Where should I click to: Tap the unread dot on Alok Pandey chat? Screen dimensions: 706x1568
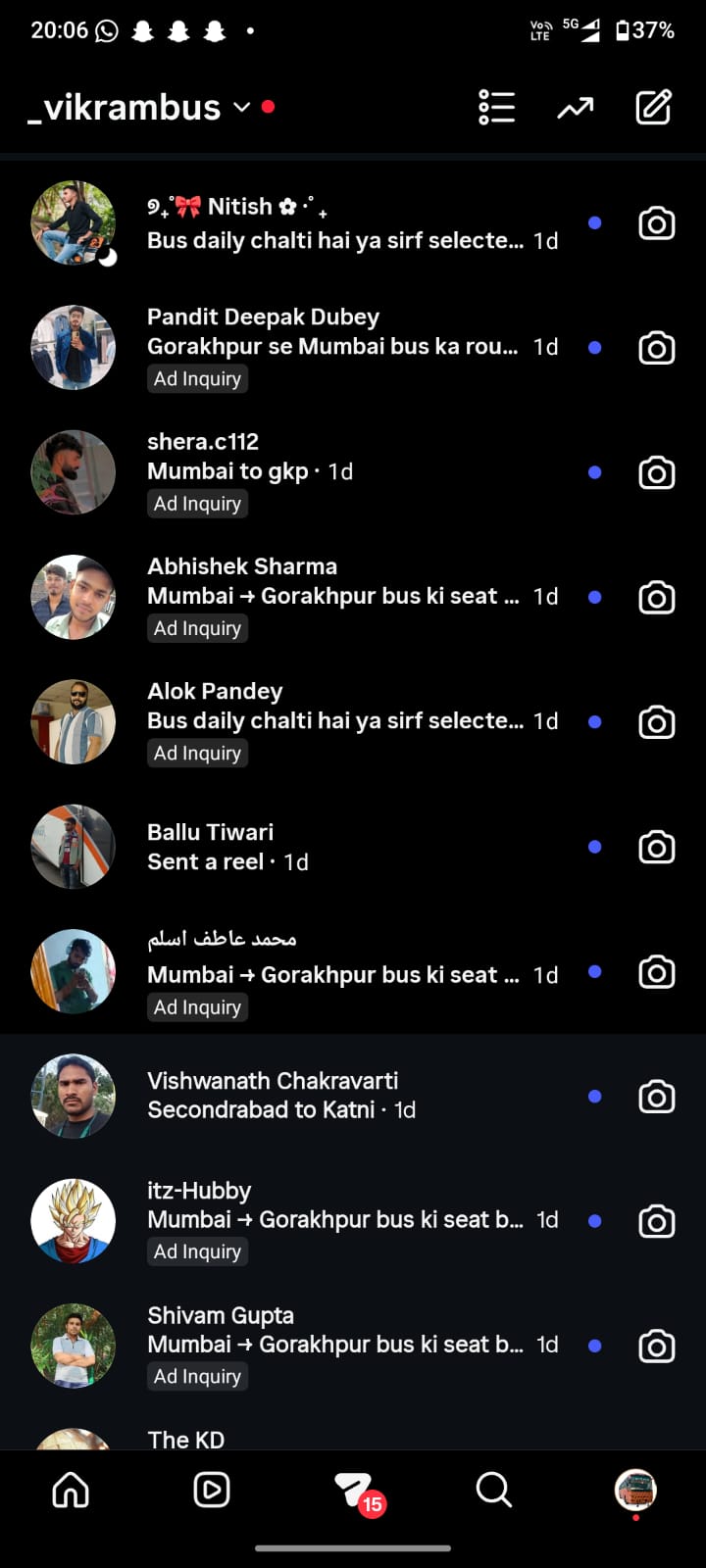pyautogui.click(x=594, y=721)
